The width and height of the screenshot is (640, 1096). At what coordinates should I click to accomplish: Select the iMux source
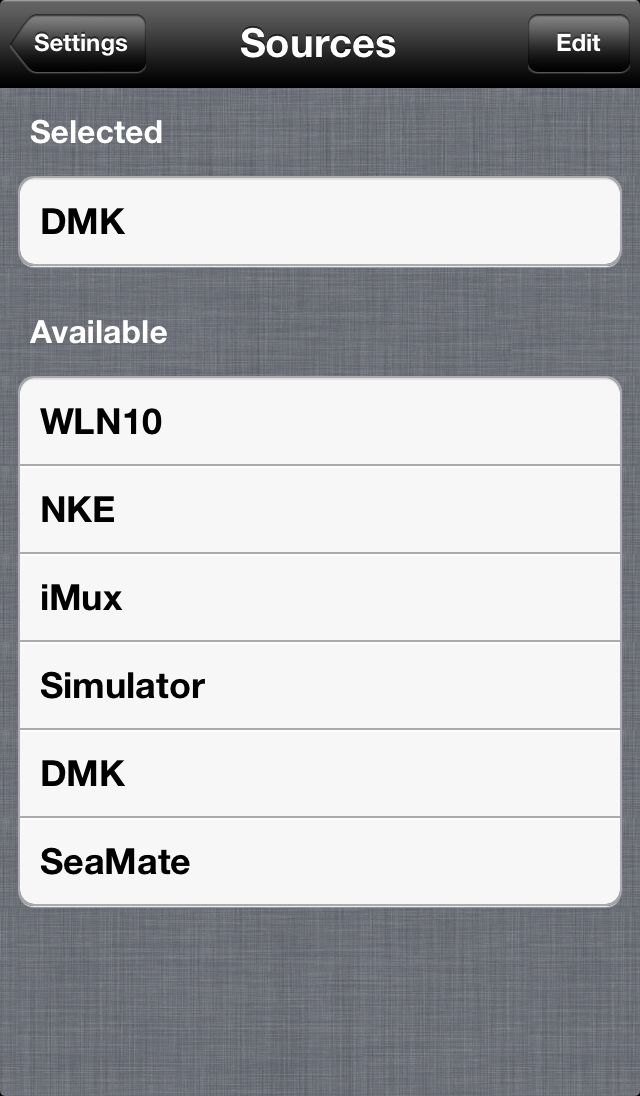tap(320, 598)
